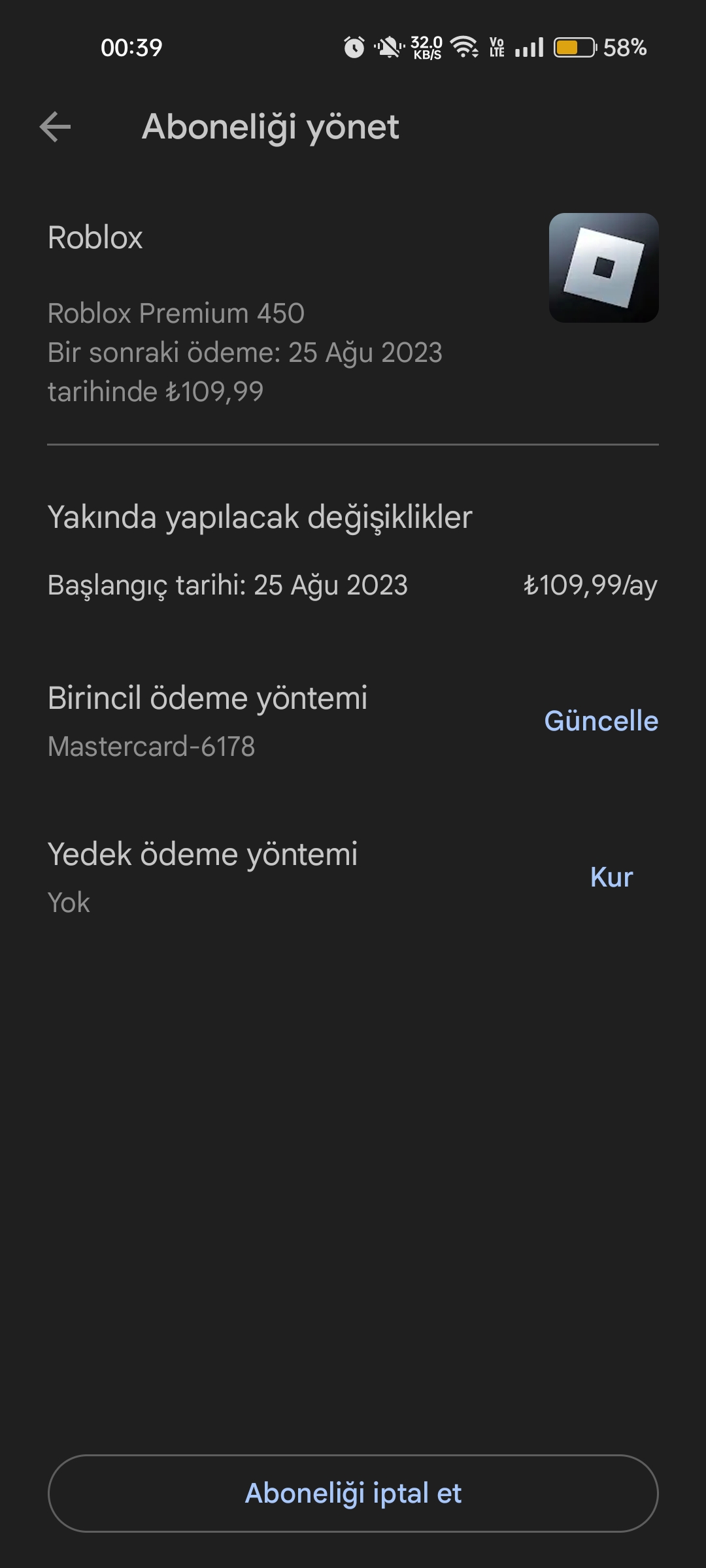
Task: Open the battery indicator showing 58%
Action: pyautogui.click(x=575, y=47)
